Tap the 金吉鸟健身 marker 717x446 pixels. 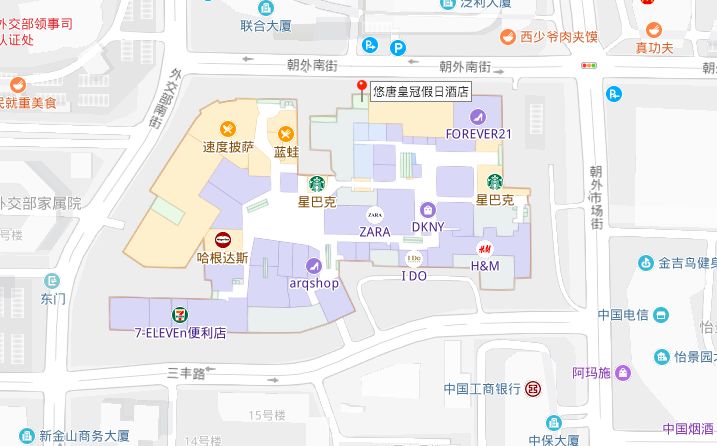646,263
